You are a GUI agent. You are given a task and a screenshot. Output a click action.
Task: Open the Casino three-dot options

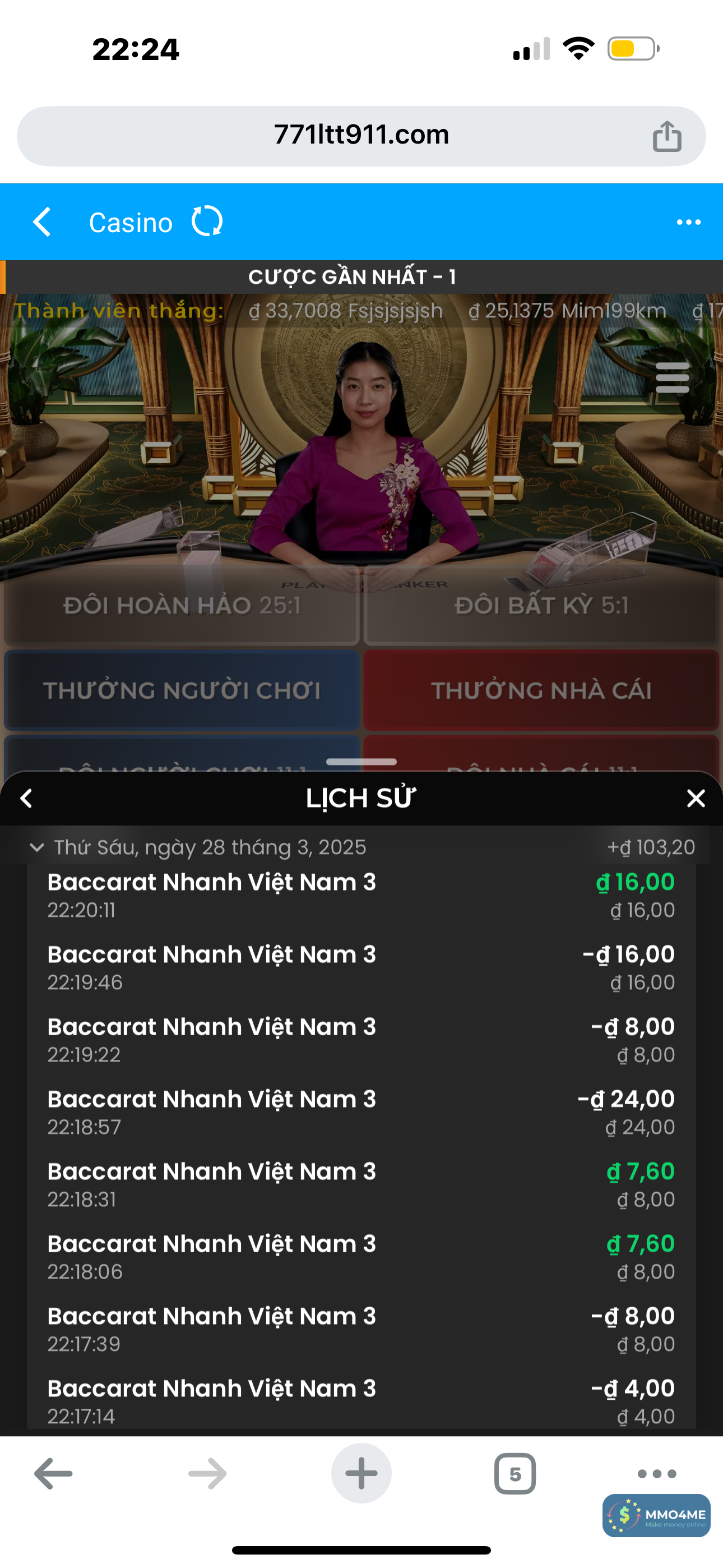(688, 222)
